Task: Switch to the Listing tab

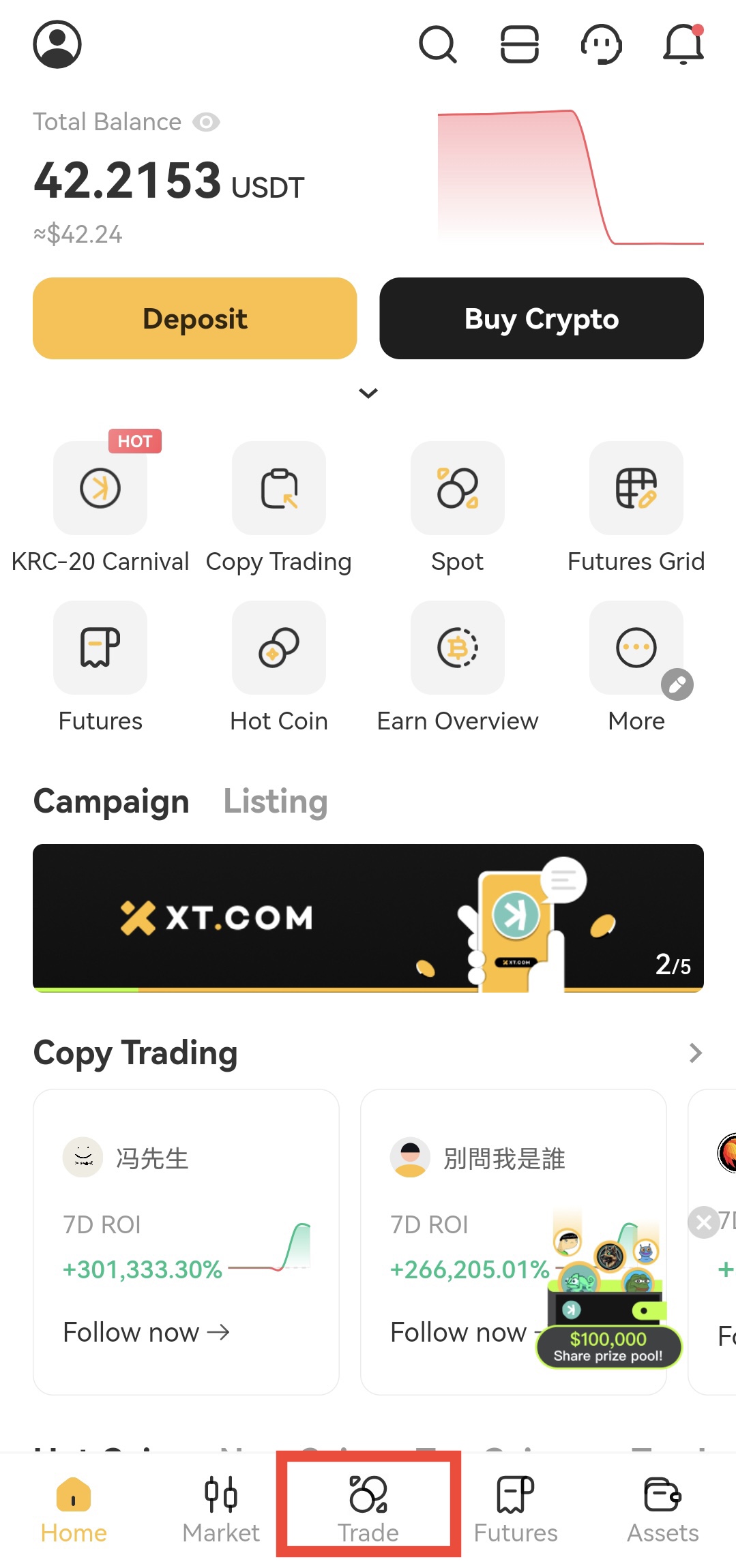Action: [x=276, y=802]
